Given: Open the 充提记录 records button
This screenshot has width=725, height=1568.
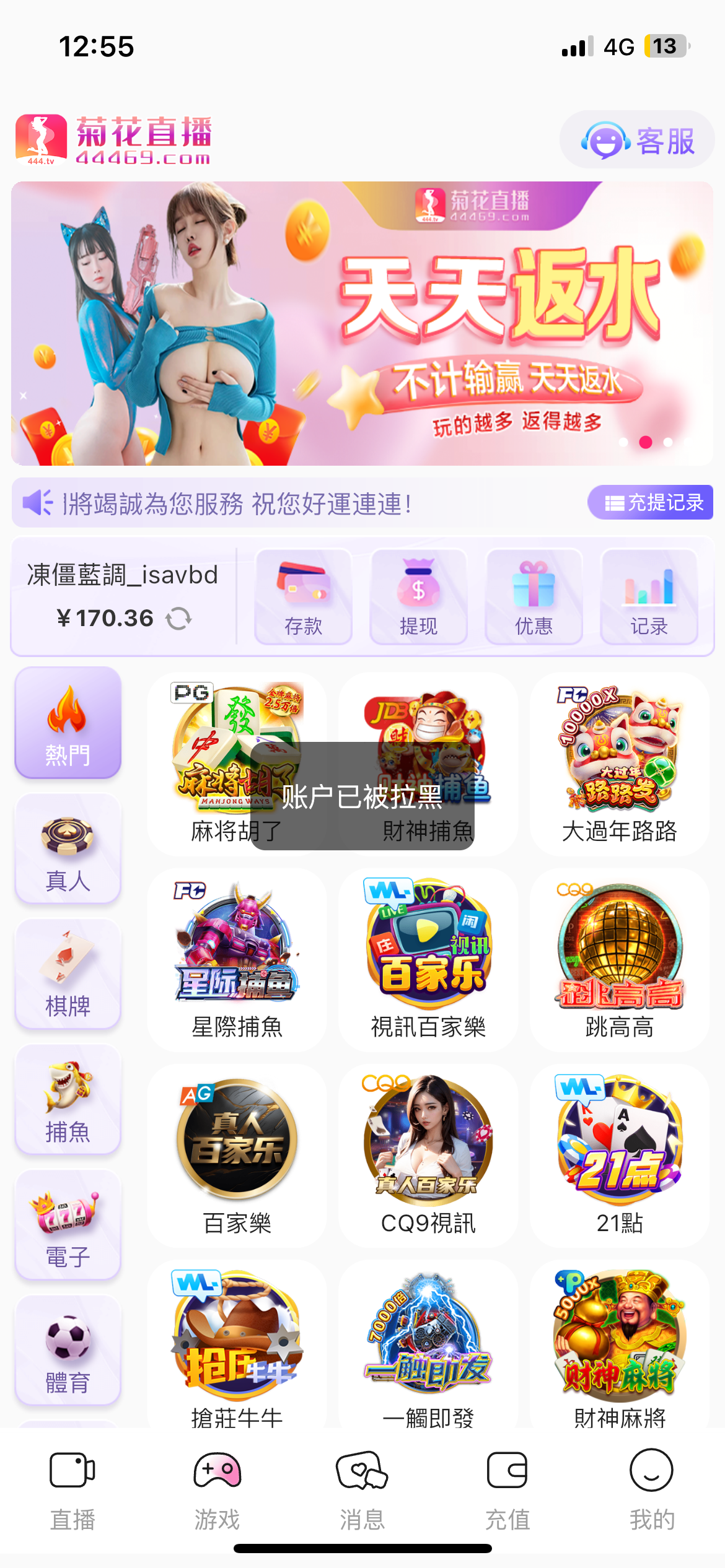Looking at the screenshot, I should [651, 502].
